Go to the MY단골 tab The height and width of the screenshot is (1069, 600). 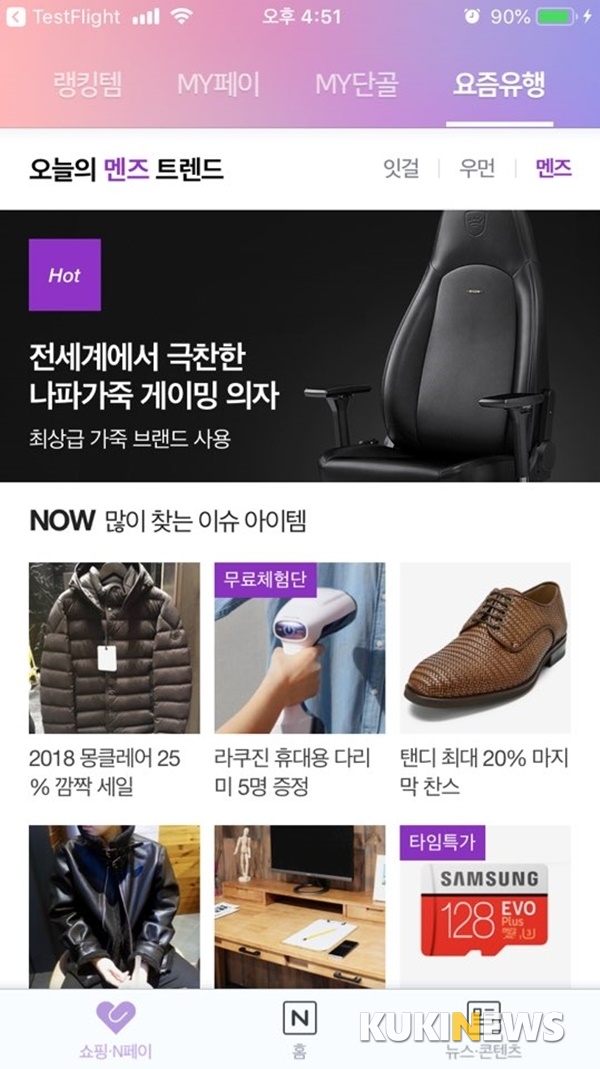[x=356, y=85]
